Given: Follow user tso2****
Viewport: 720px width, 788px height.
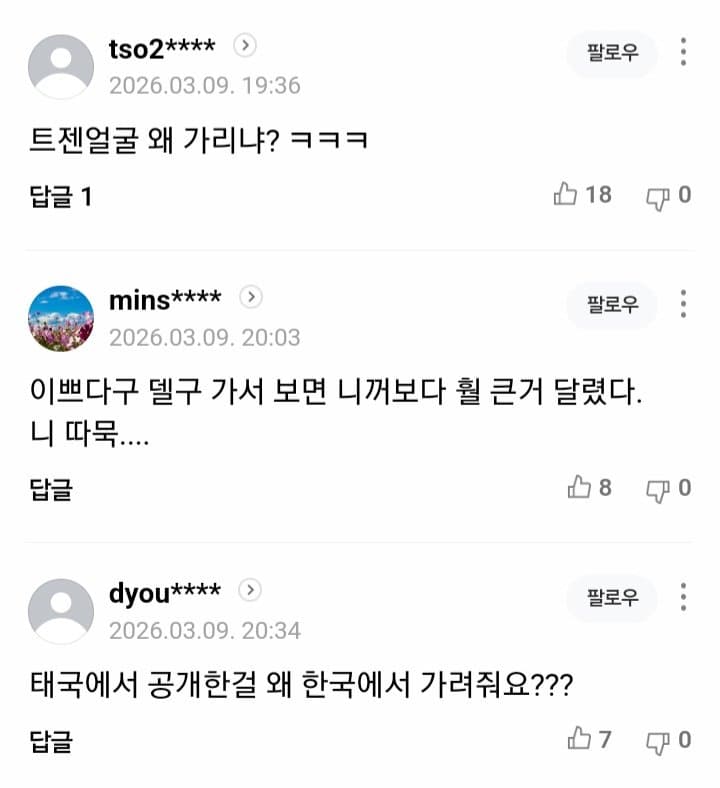Looking at the screenshot, I should click(611, 54).
